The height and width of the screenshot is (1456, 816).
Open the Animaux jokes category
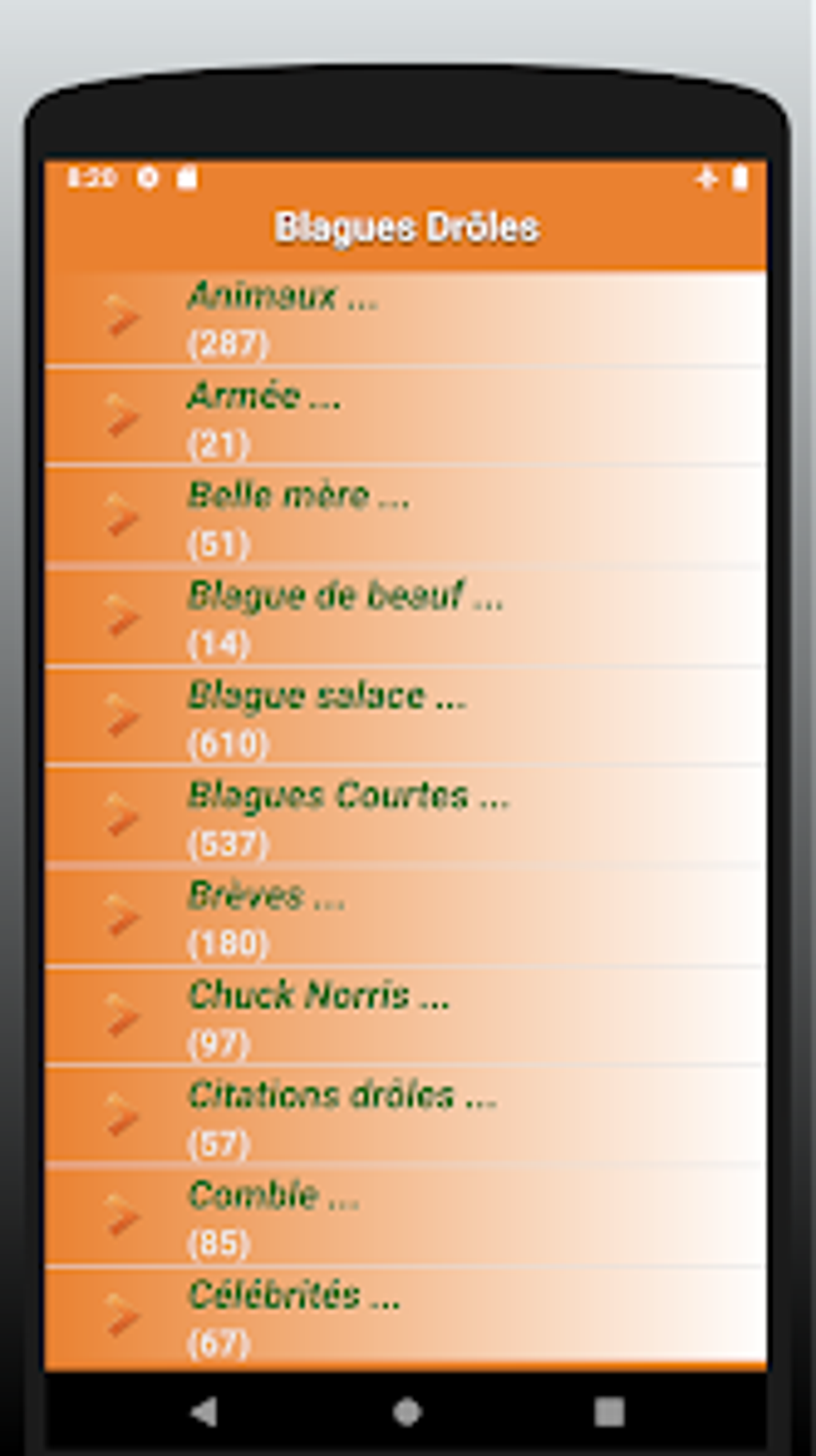[404, 318]
